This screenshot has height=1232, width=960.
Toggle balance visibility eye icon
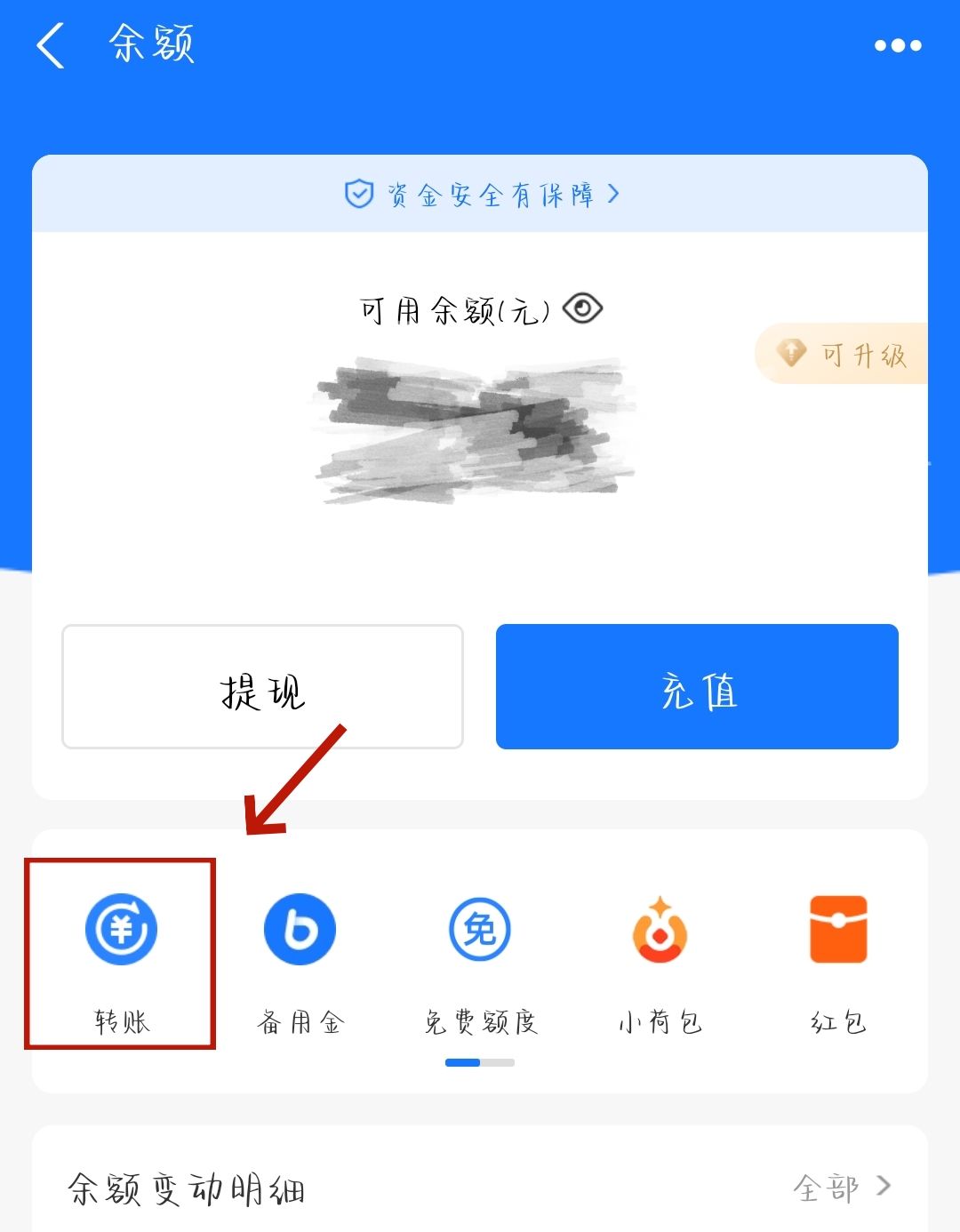[583, 308]
